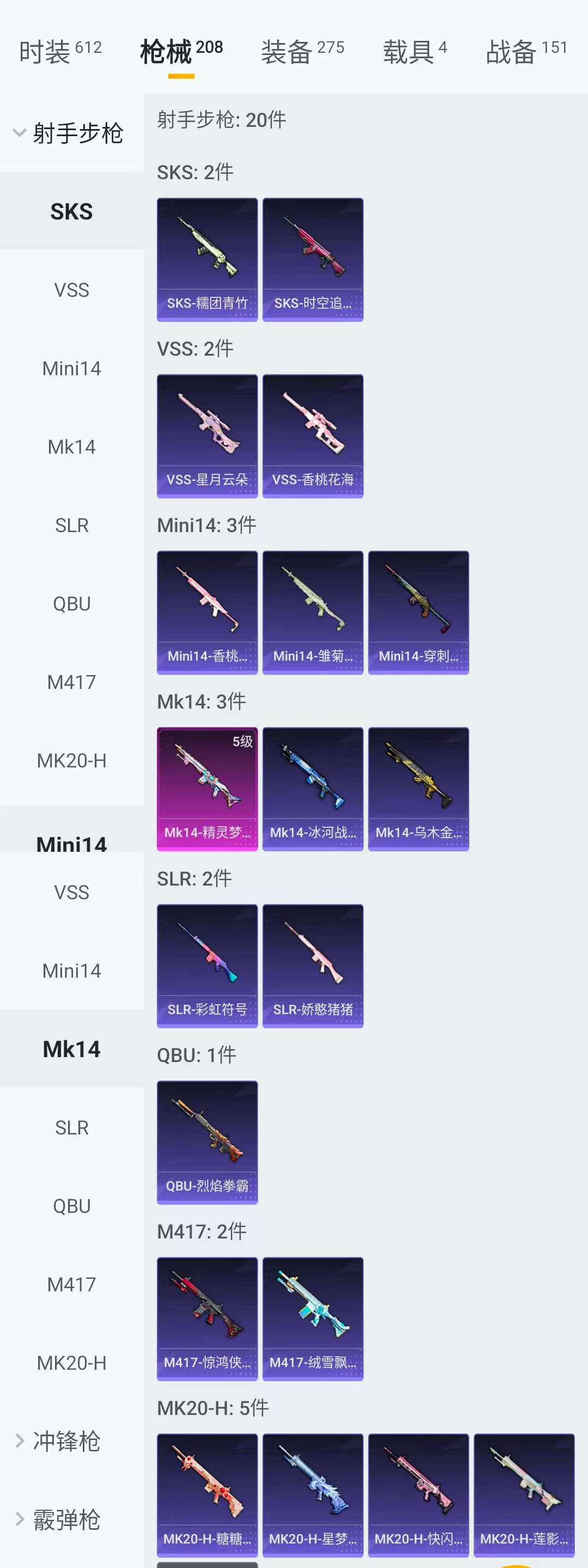This screenshot has height=1568, width=588.
Task: Switch to the 战备 tab
Action: [525, 51]
